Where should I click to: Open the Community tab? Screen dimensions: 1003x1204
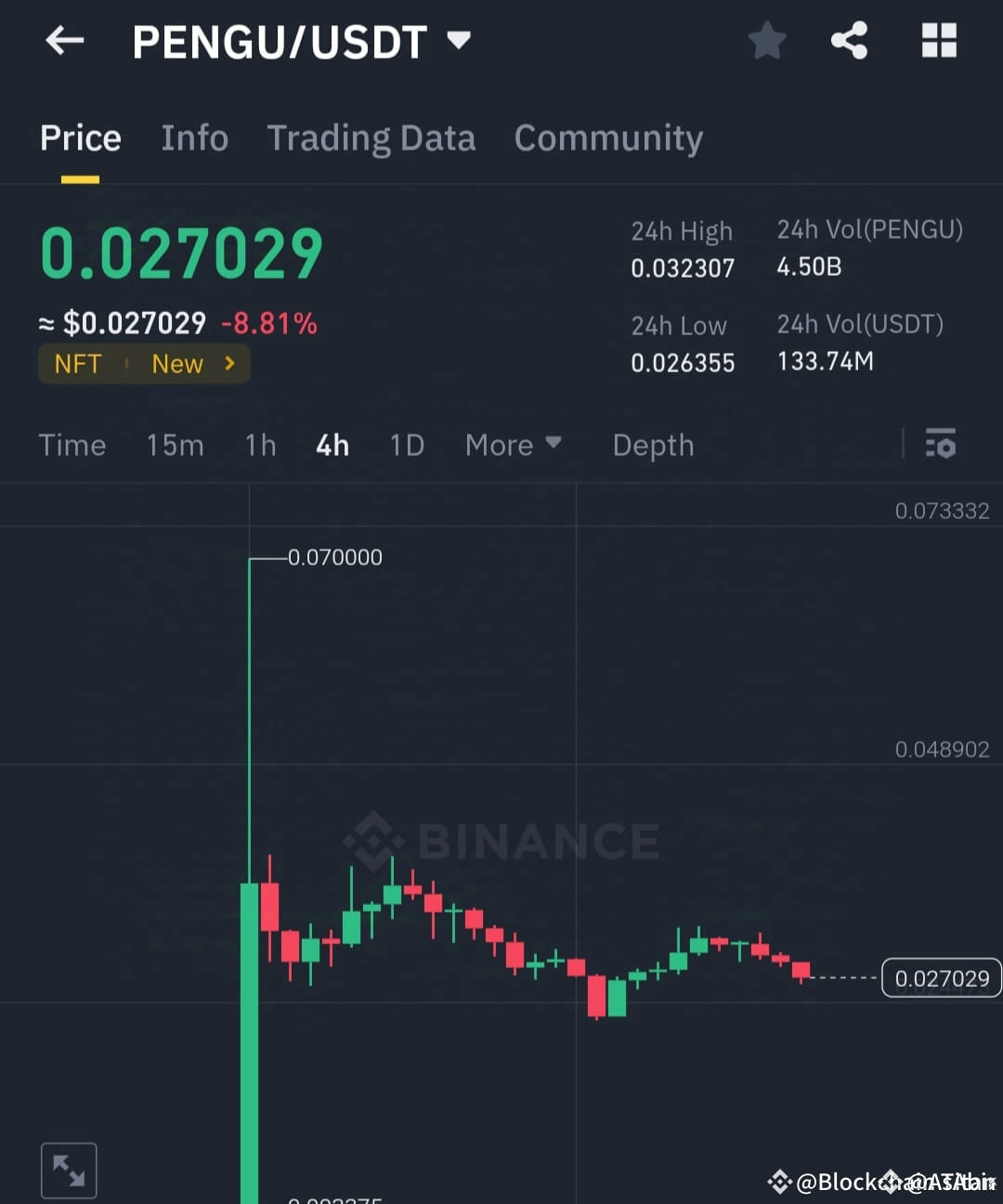coord(608,137)
